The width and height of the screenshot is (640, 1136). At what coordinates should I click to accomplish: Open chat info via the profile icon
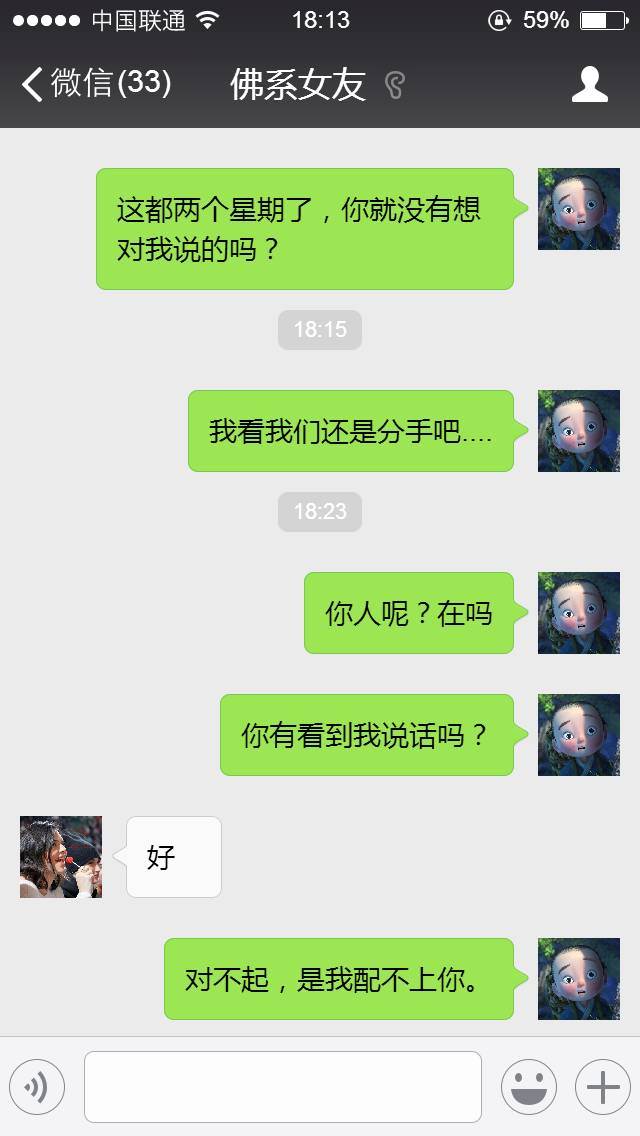589,85
